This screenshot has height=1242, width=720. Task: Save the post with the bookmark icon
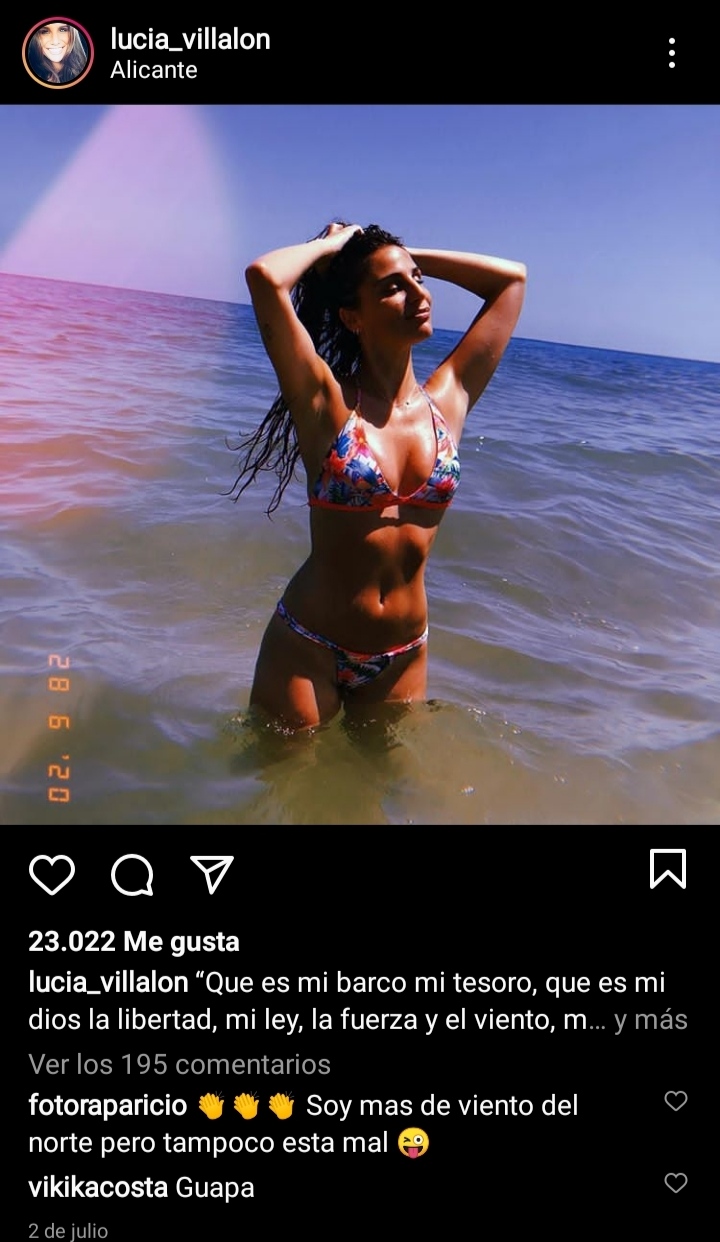[x=667, y=868]
